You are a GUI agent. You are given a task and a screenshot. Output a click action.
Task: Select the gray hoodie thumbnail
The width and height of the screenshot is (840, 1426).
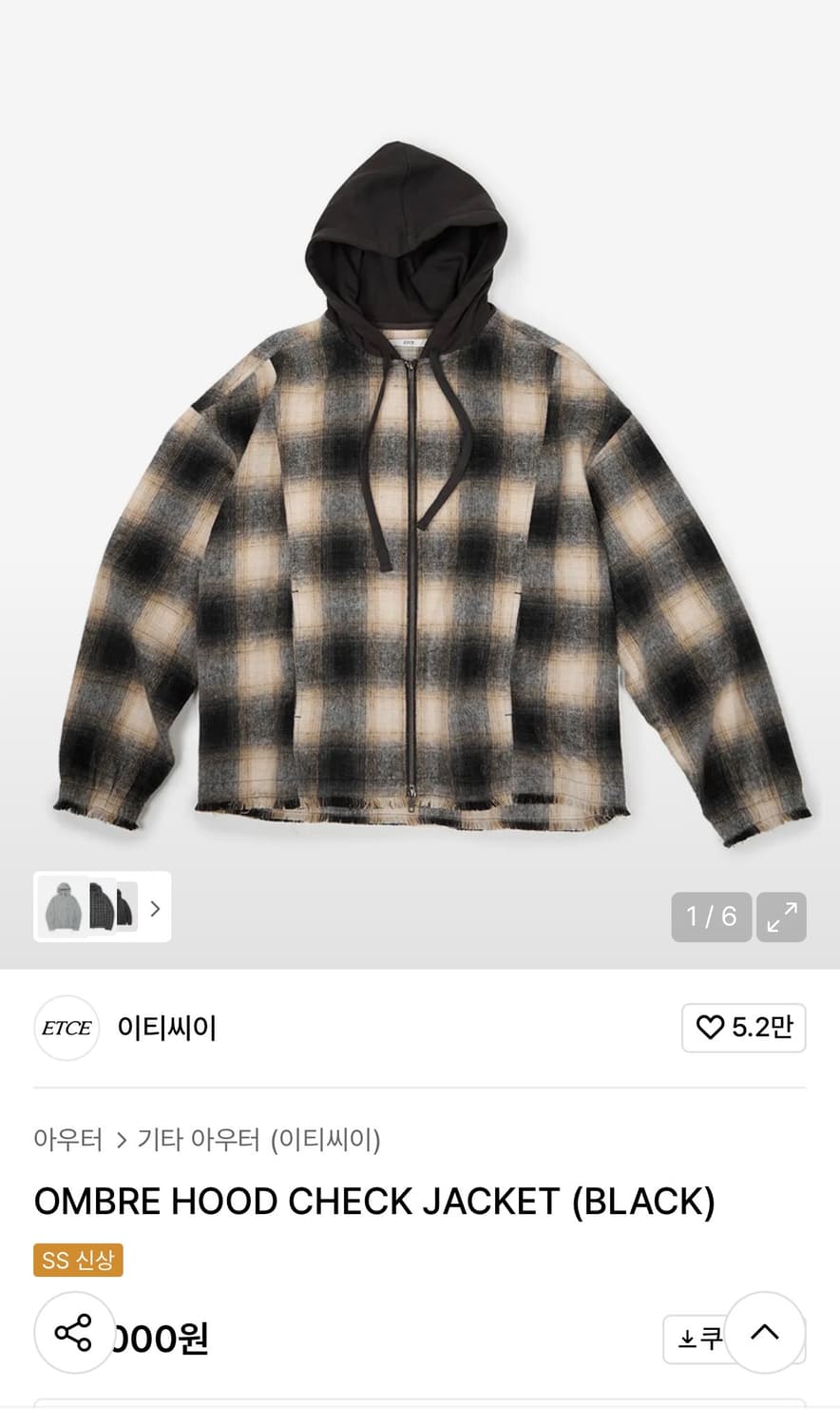pyautogui.click(x=63, y=908)
